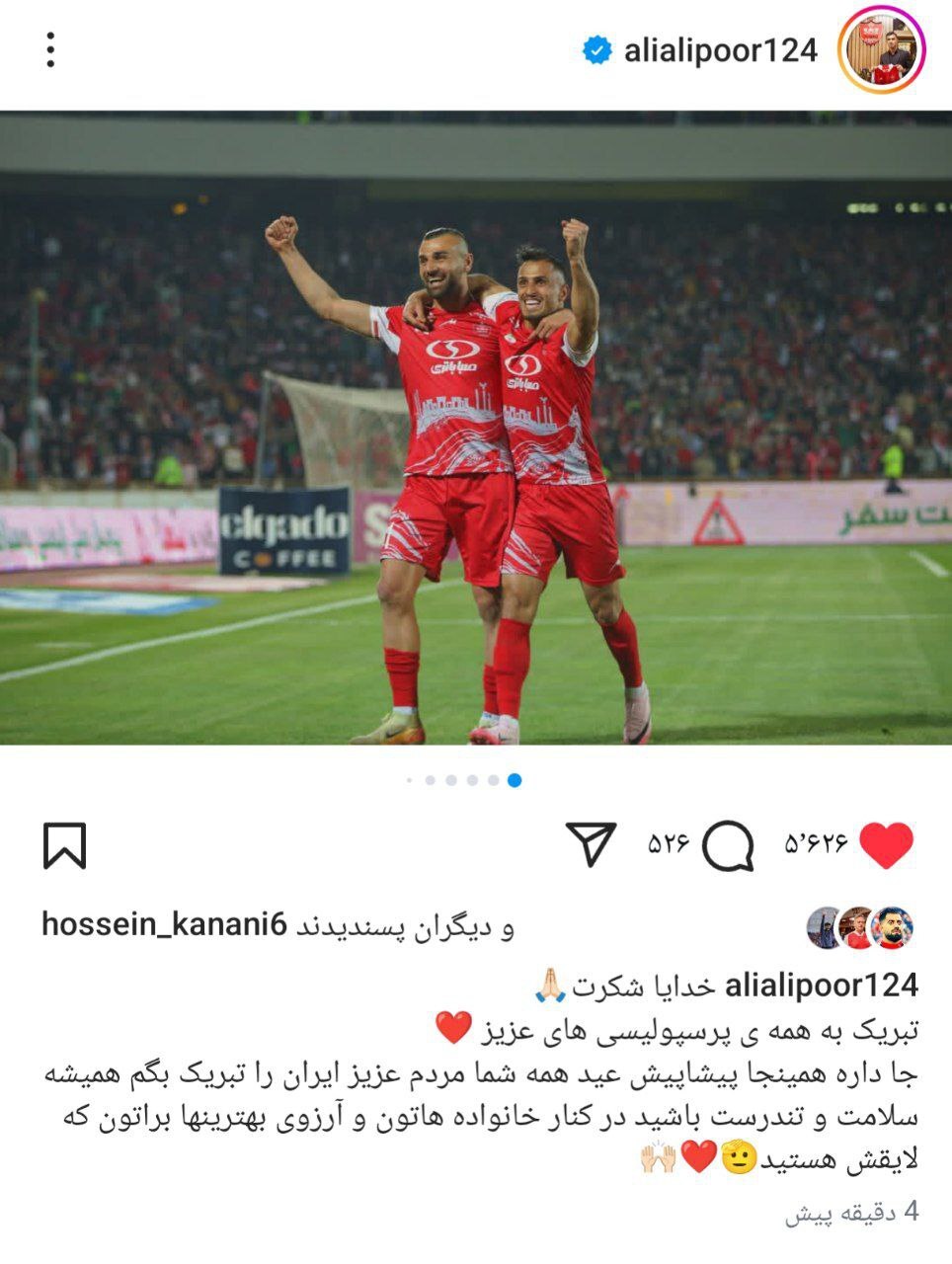Open hossein_kanani6's profile from the likes line
The height and width of the screenshot is (1264, 952).
tap(164, 926)
